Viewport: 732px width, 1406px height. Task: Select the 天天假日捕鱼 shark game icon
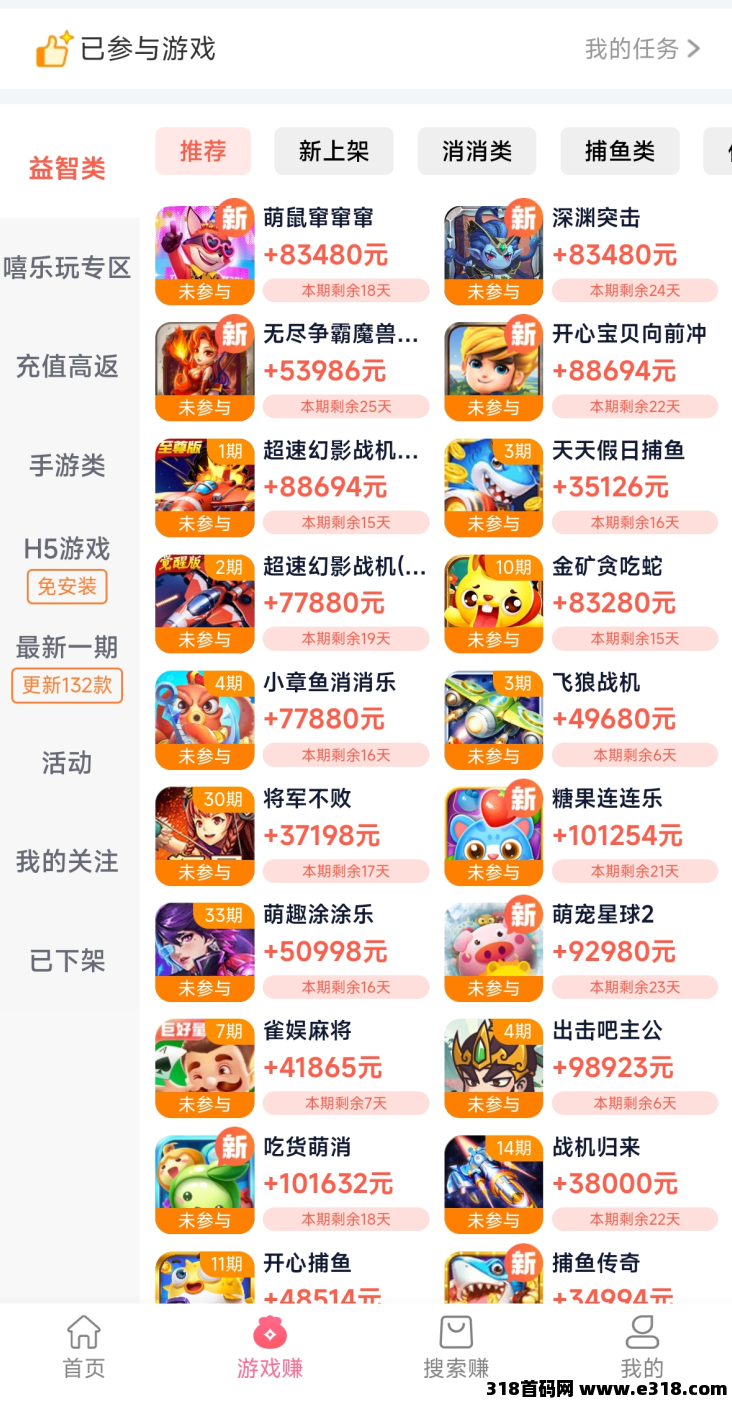point(493,480)
